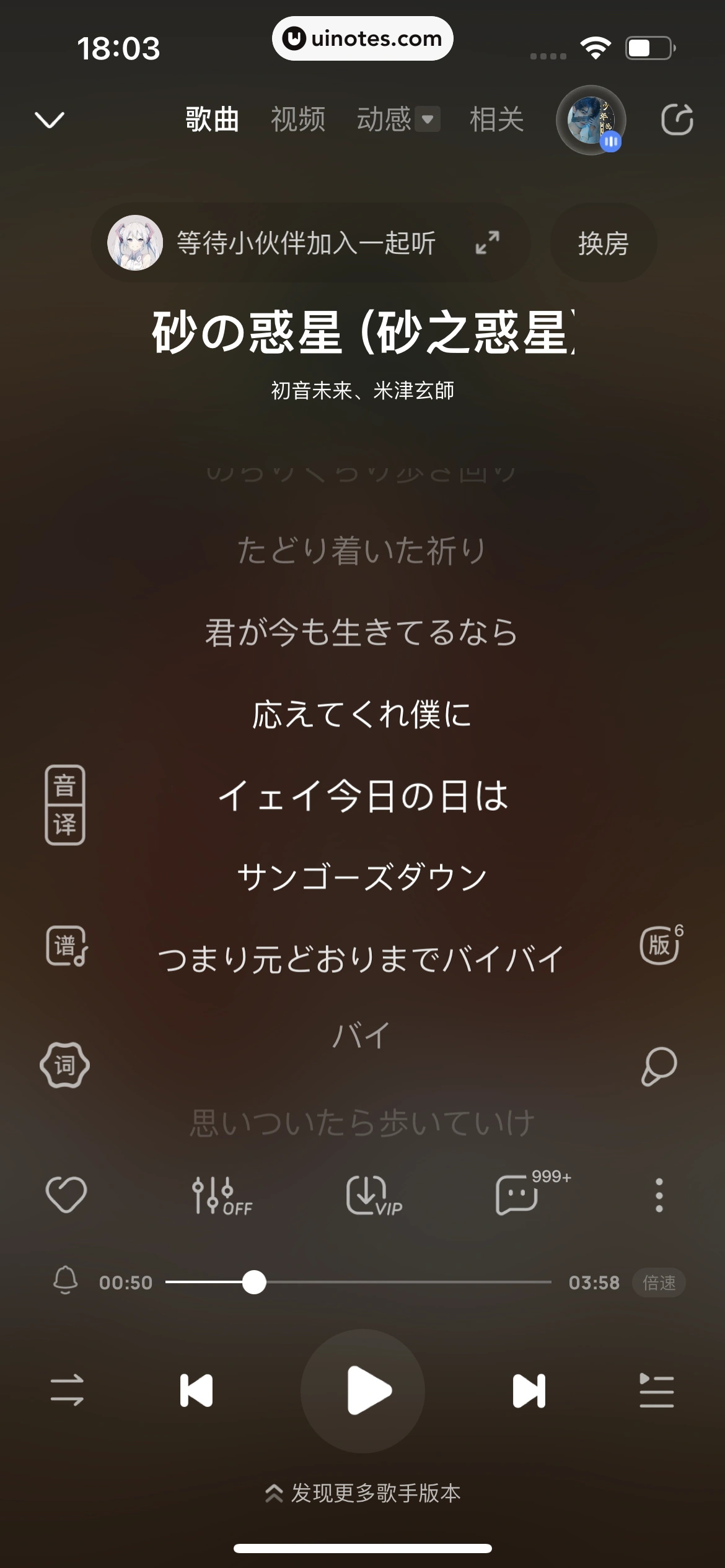Open the three-dot more options menu
Screen dimensions: 725x1568
pyautogui.click(x=659, y=1195)
